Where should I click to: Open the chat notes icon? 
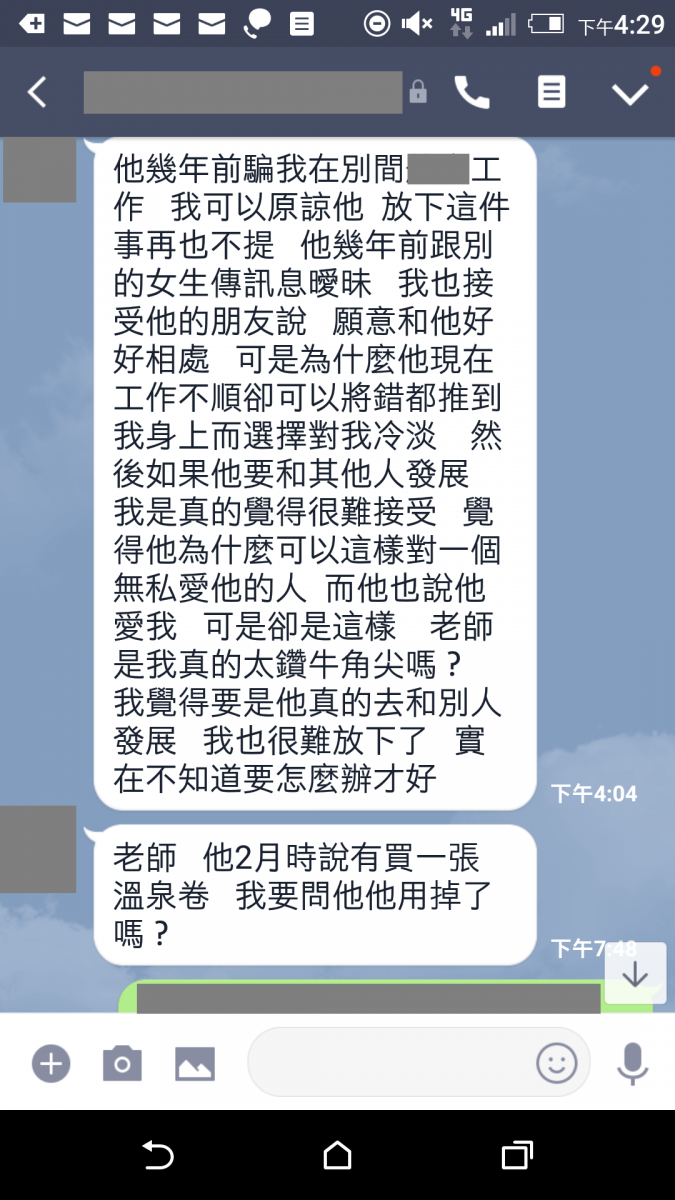click(x=551, y=92)
